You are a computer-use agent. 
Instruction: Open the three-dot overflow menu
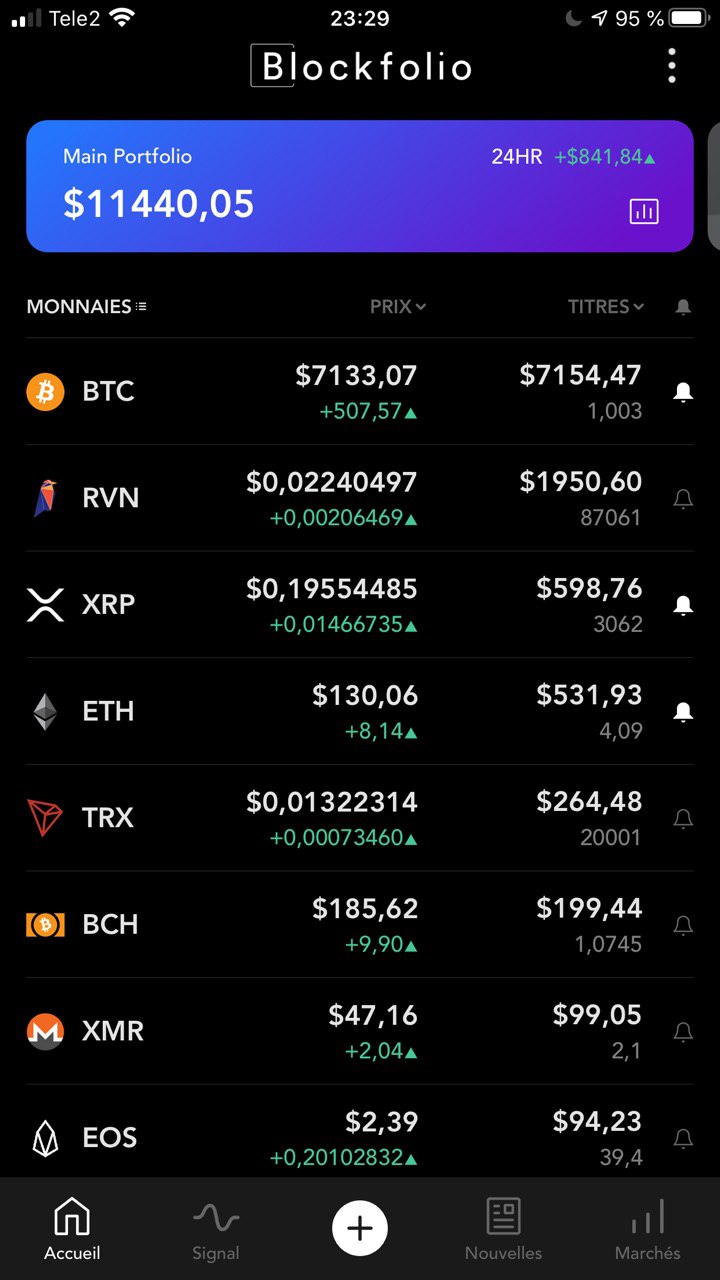tap(672, 66)
